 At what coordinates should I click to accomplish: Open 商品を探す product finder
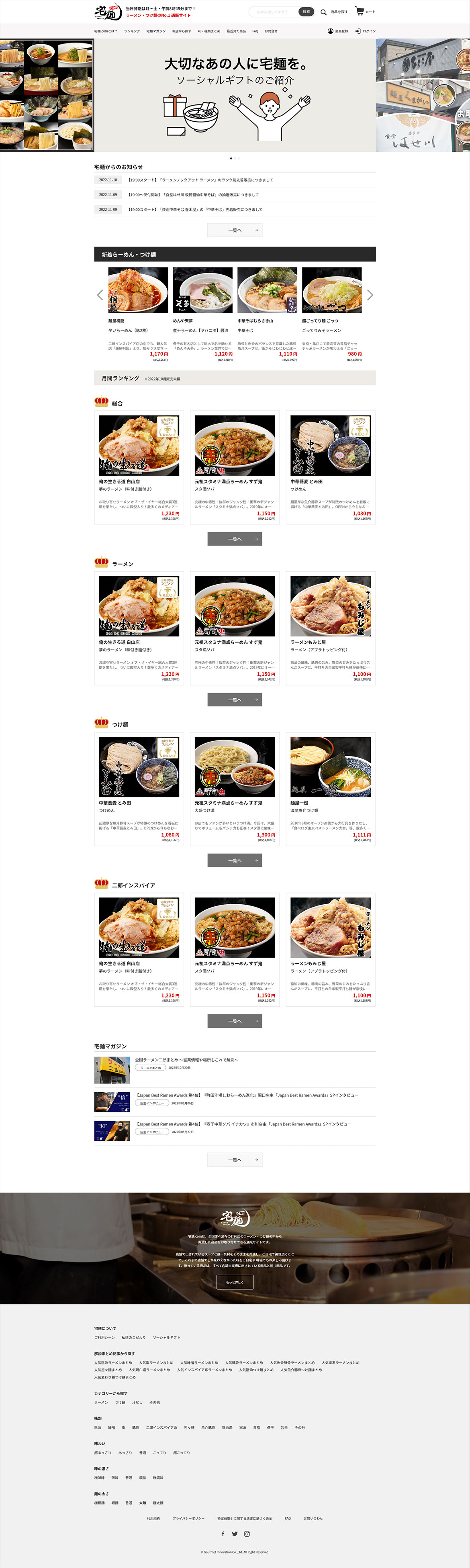[x=334, y=12]
